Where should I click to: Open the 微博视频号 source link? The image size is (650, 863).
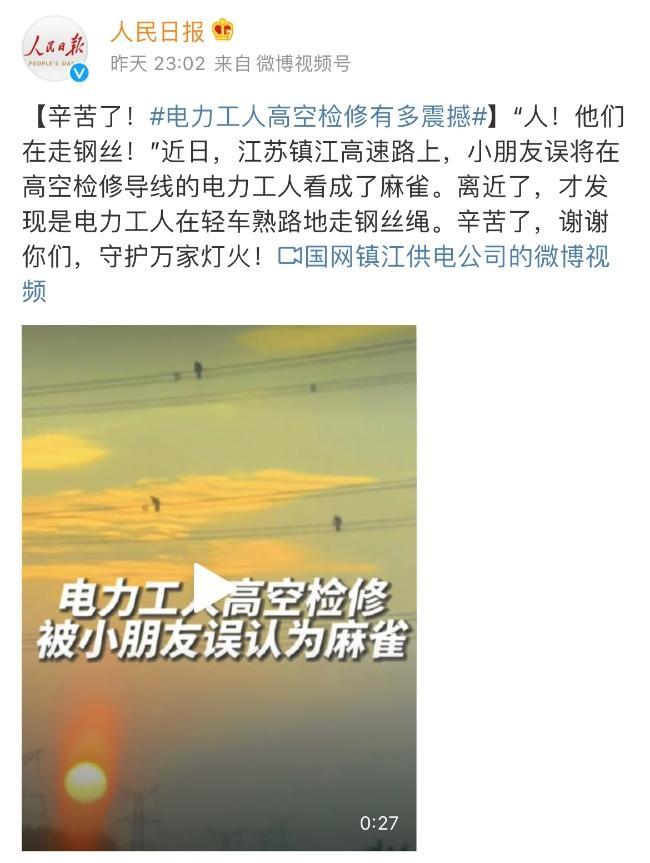tap(303, 65)
